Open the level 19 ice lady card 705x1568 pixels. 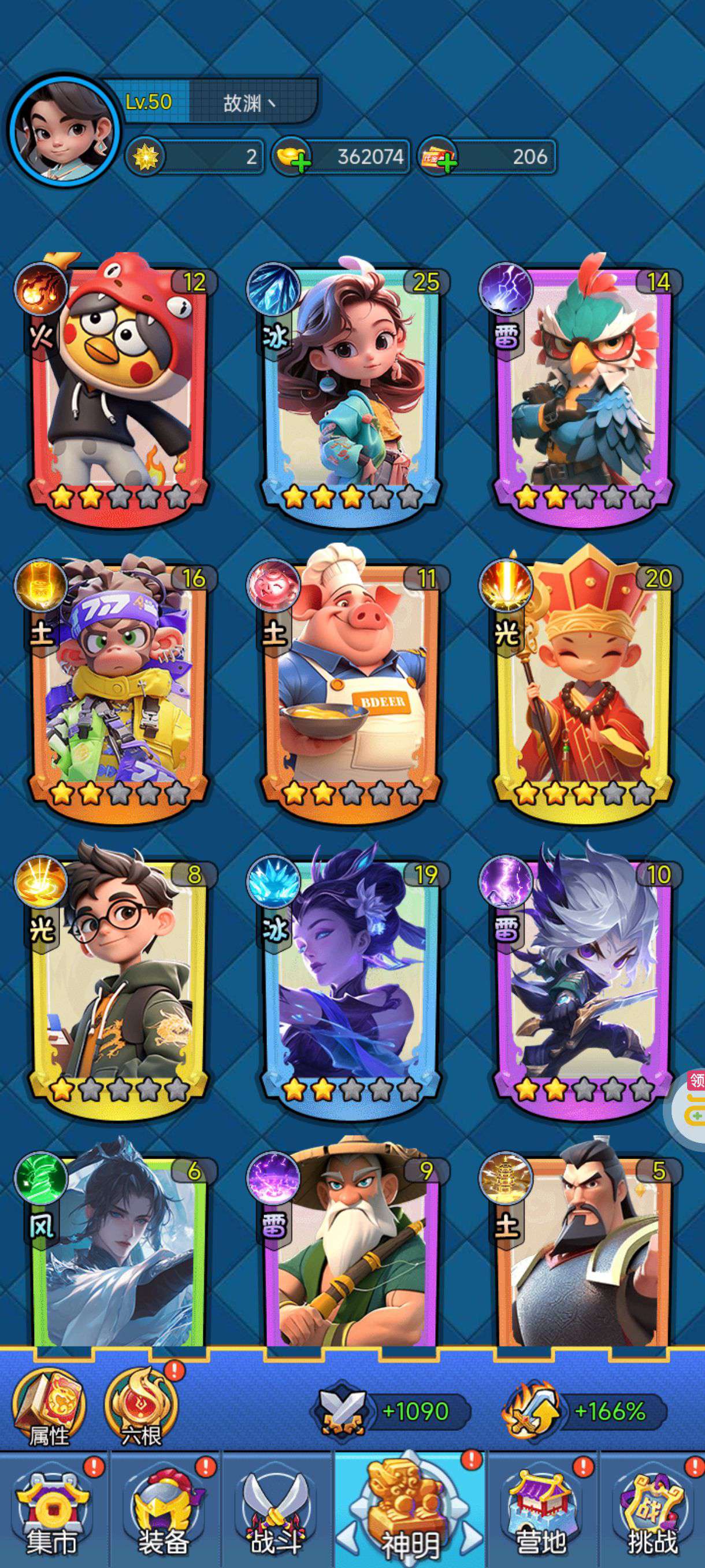351,980
